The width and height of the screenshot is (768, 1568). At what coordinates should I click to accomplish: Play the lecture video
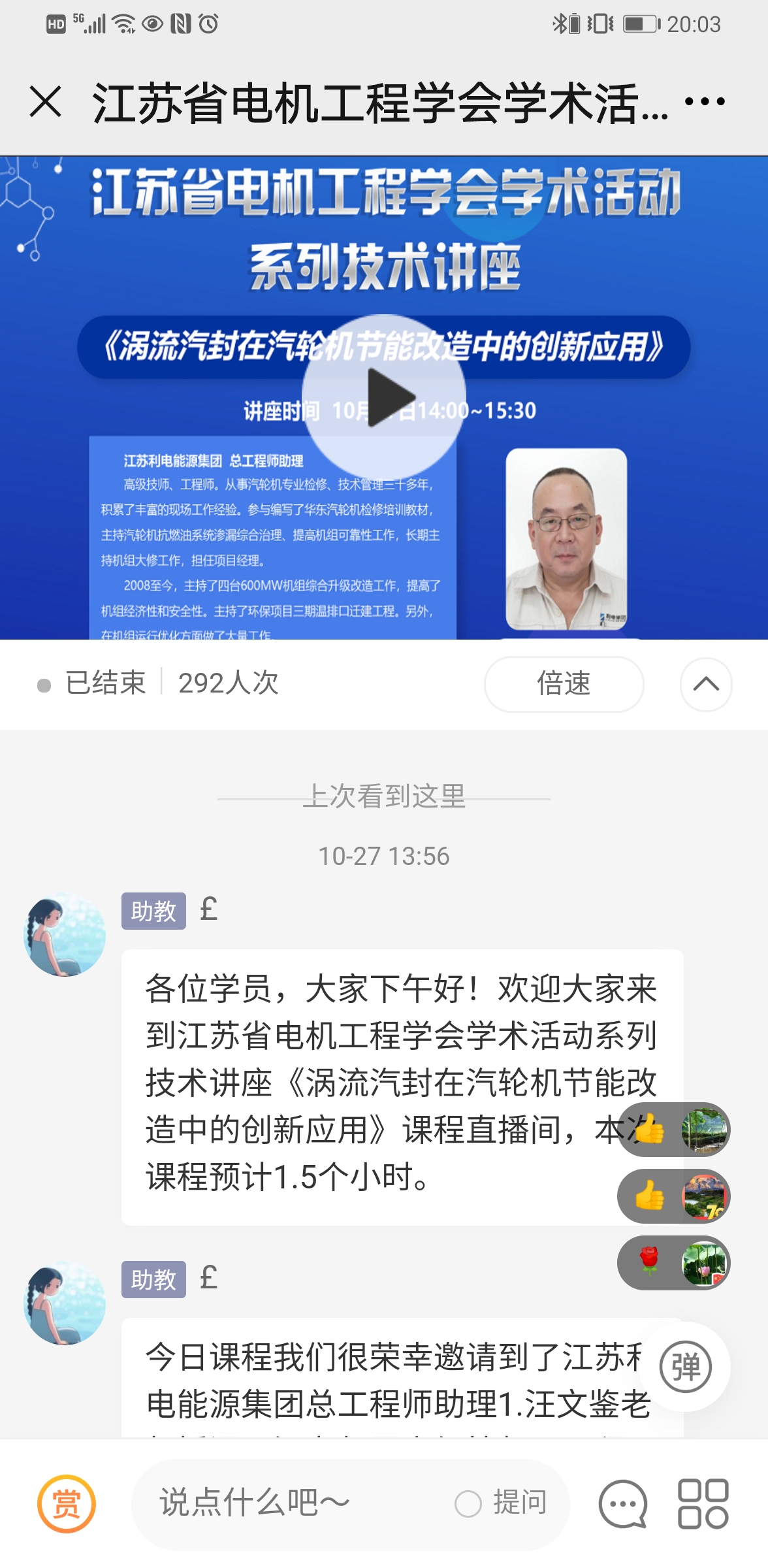point(384,397)
